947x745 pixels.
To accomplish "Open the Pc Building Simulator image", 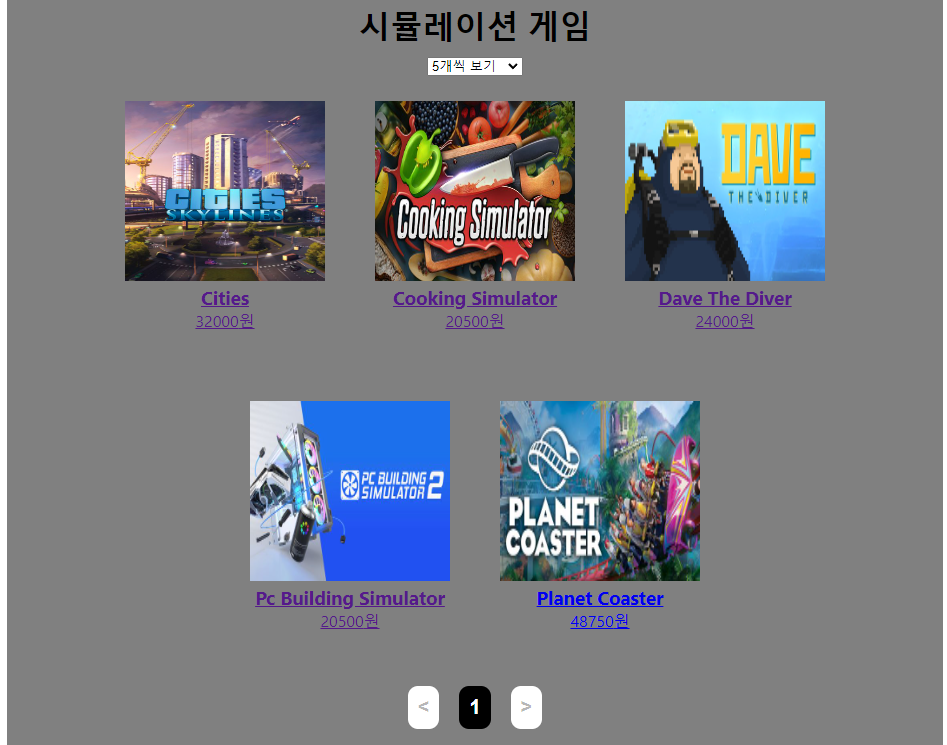I will 349,490.
